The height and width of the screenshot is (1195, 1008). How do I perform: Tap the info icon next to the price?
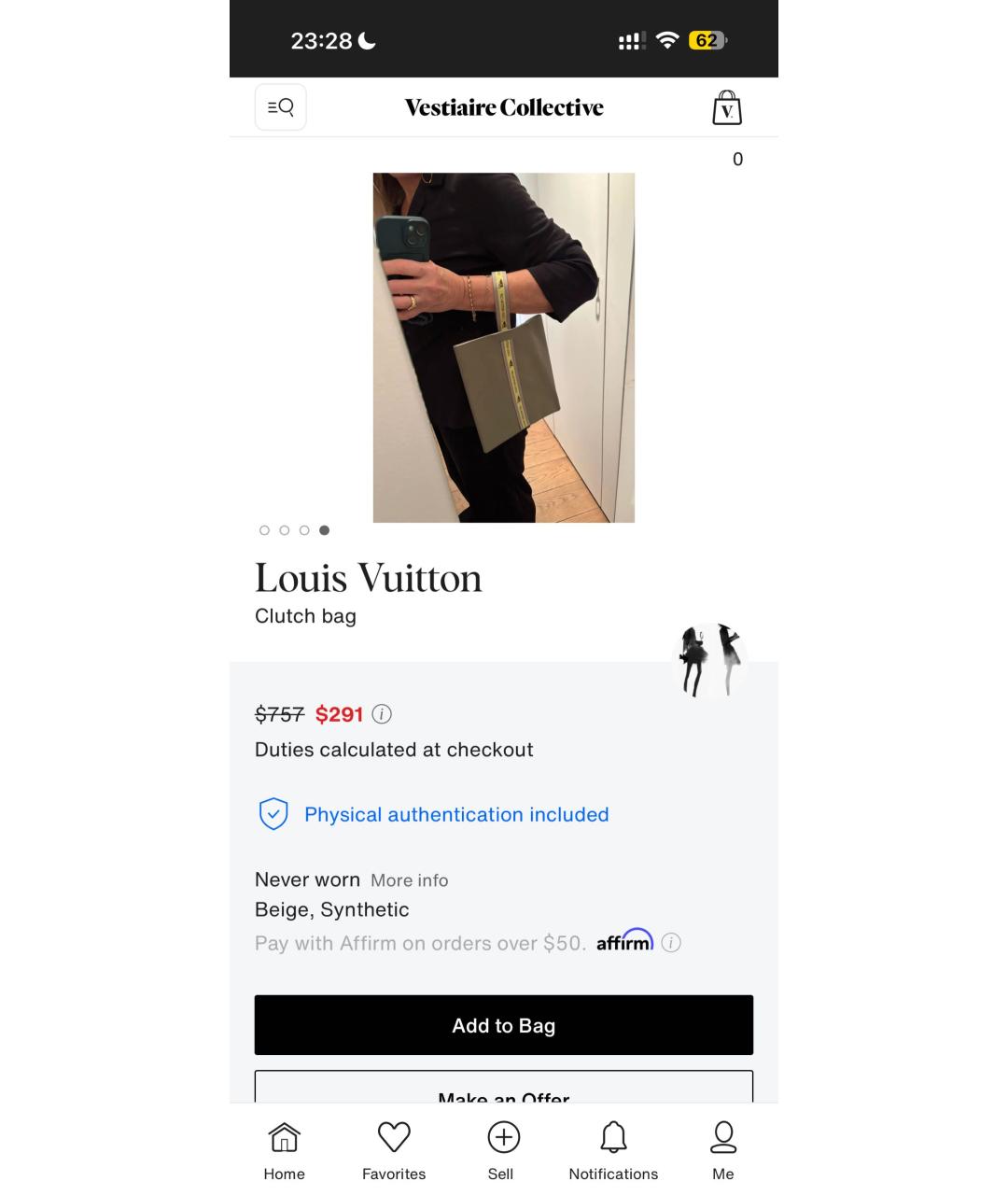point(381,714)
